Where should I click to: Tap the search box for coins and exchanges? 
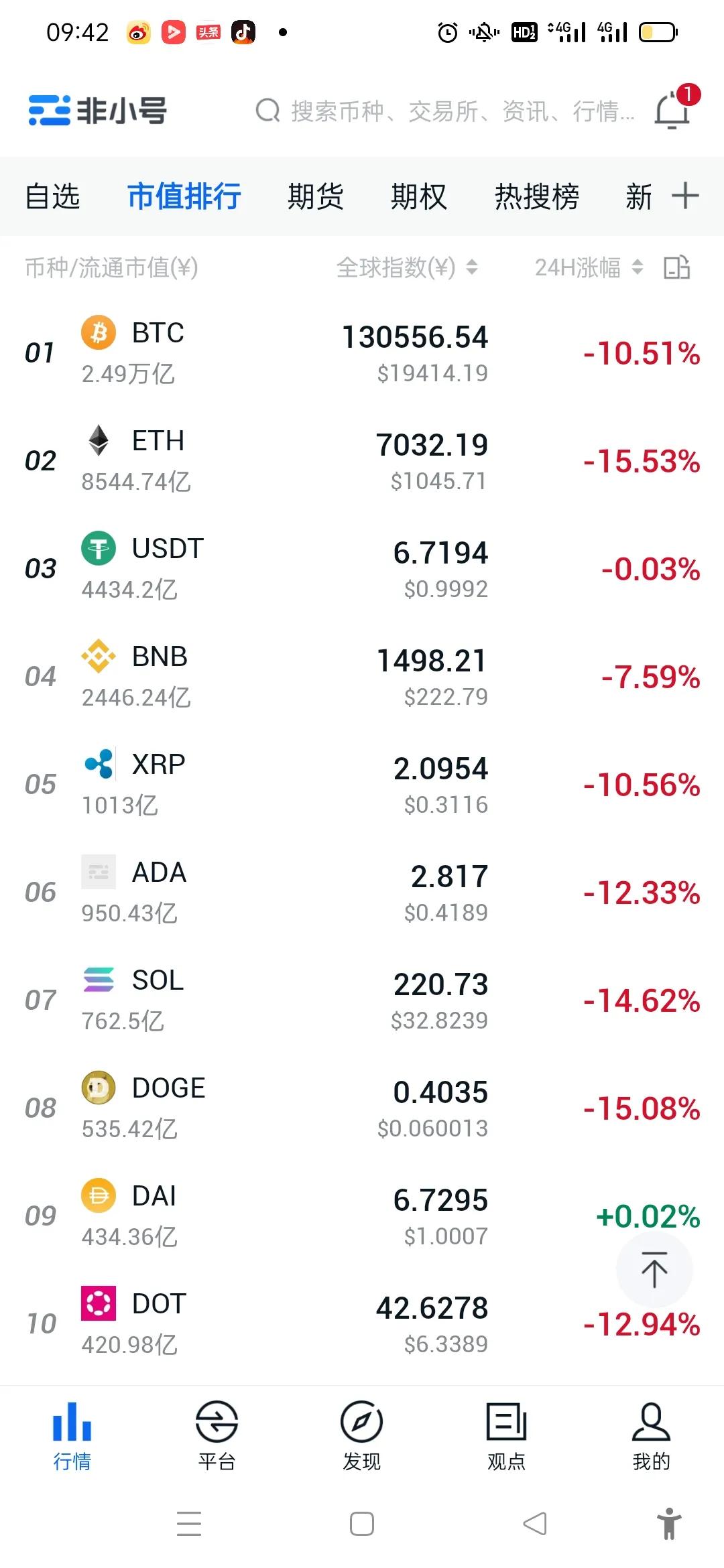coord(444,111)
